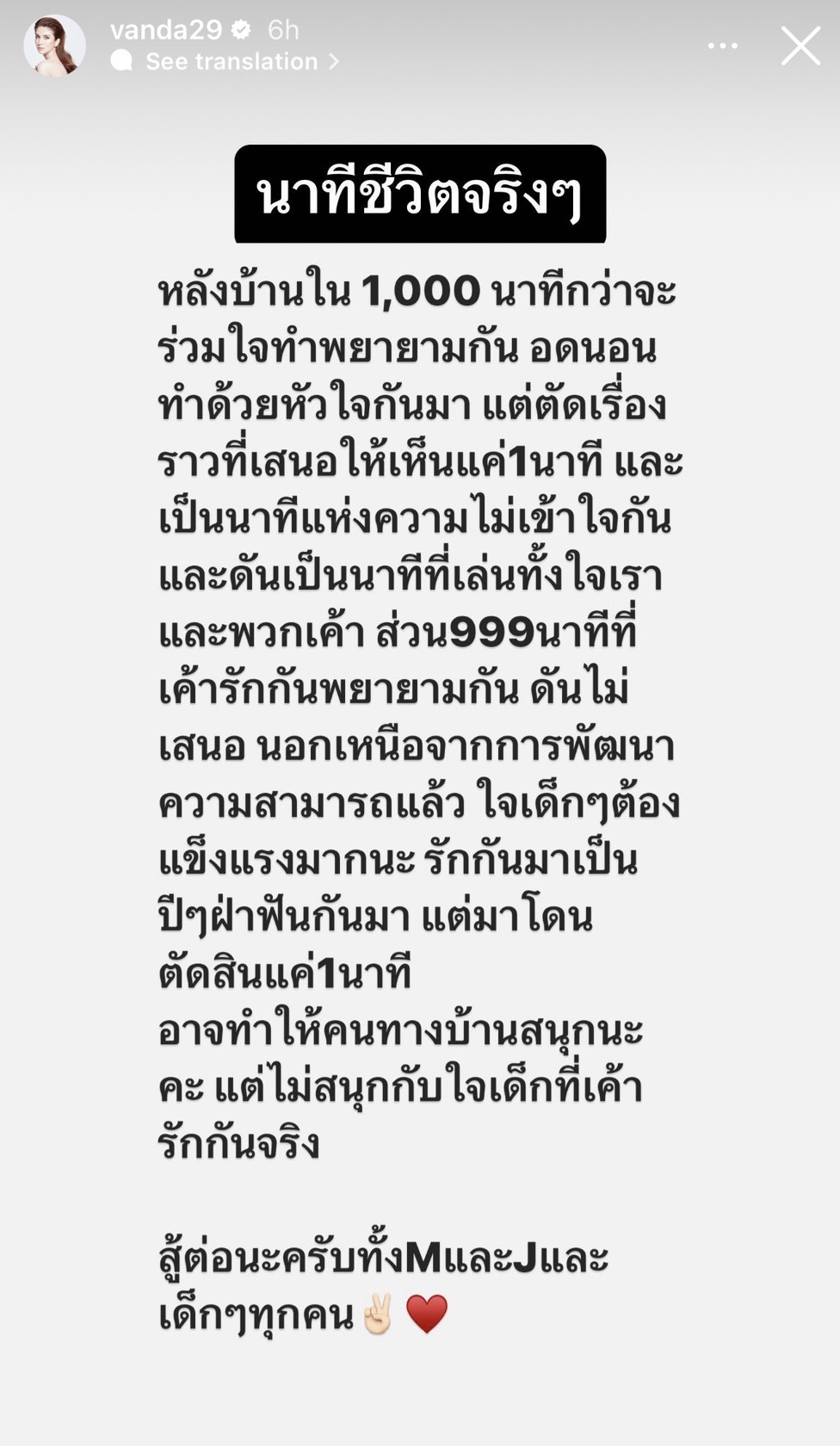This screenshot has width=840, height=1446.
Task: Open the vanda29 username
Action: [166, 30]
